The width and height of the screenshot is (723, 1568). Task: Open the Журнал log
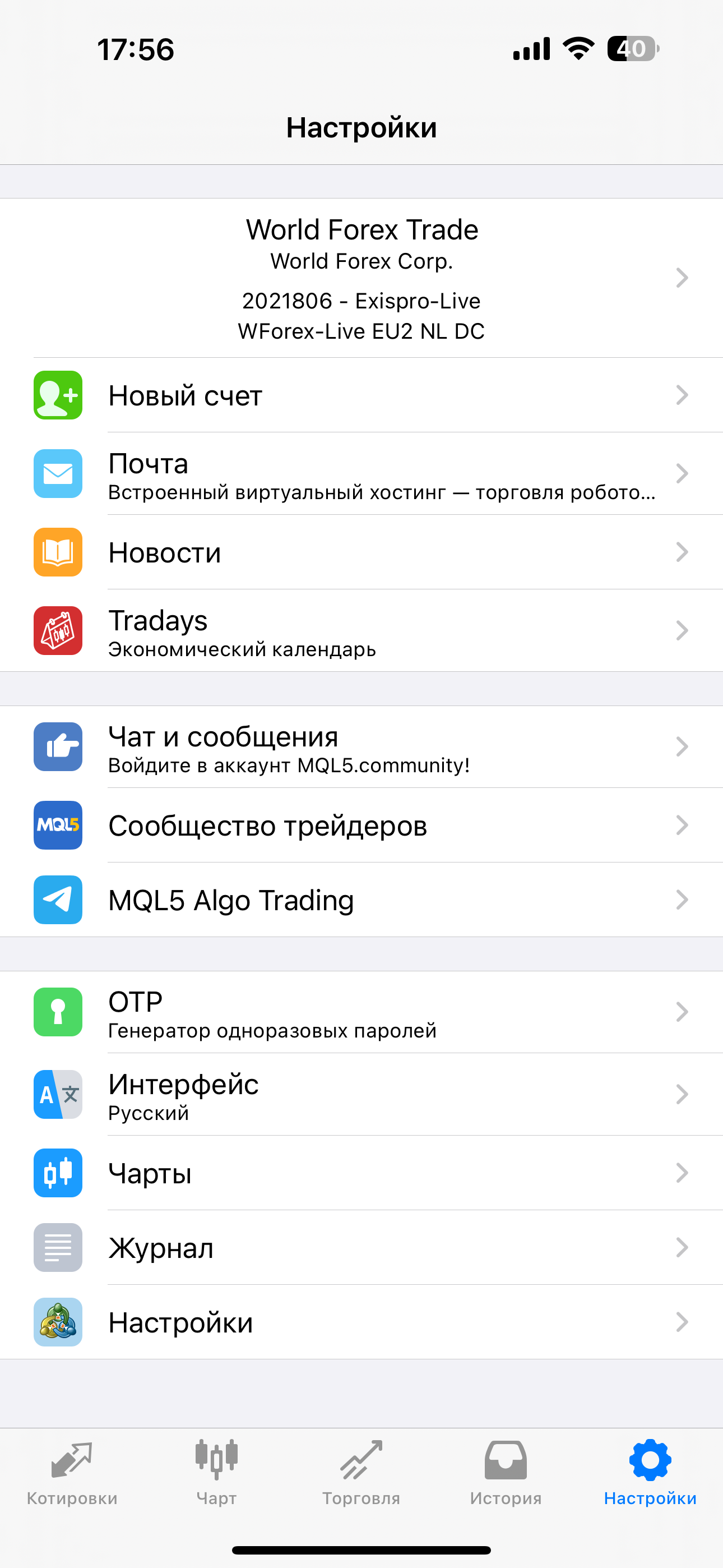[361, 1247]
